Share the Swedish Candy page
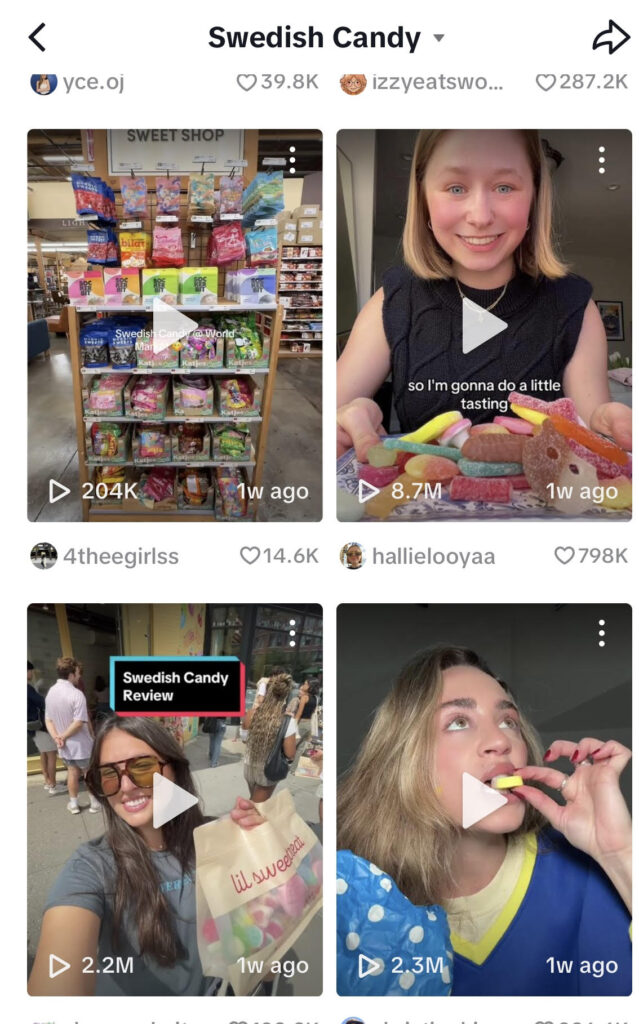Screen dimensions: 639x1024 pyautogui.click(x=608, y=38)
